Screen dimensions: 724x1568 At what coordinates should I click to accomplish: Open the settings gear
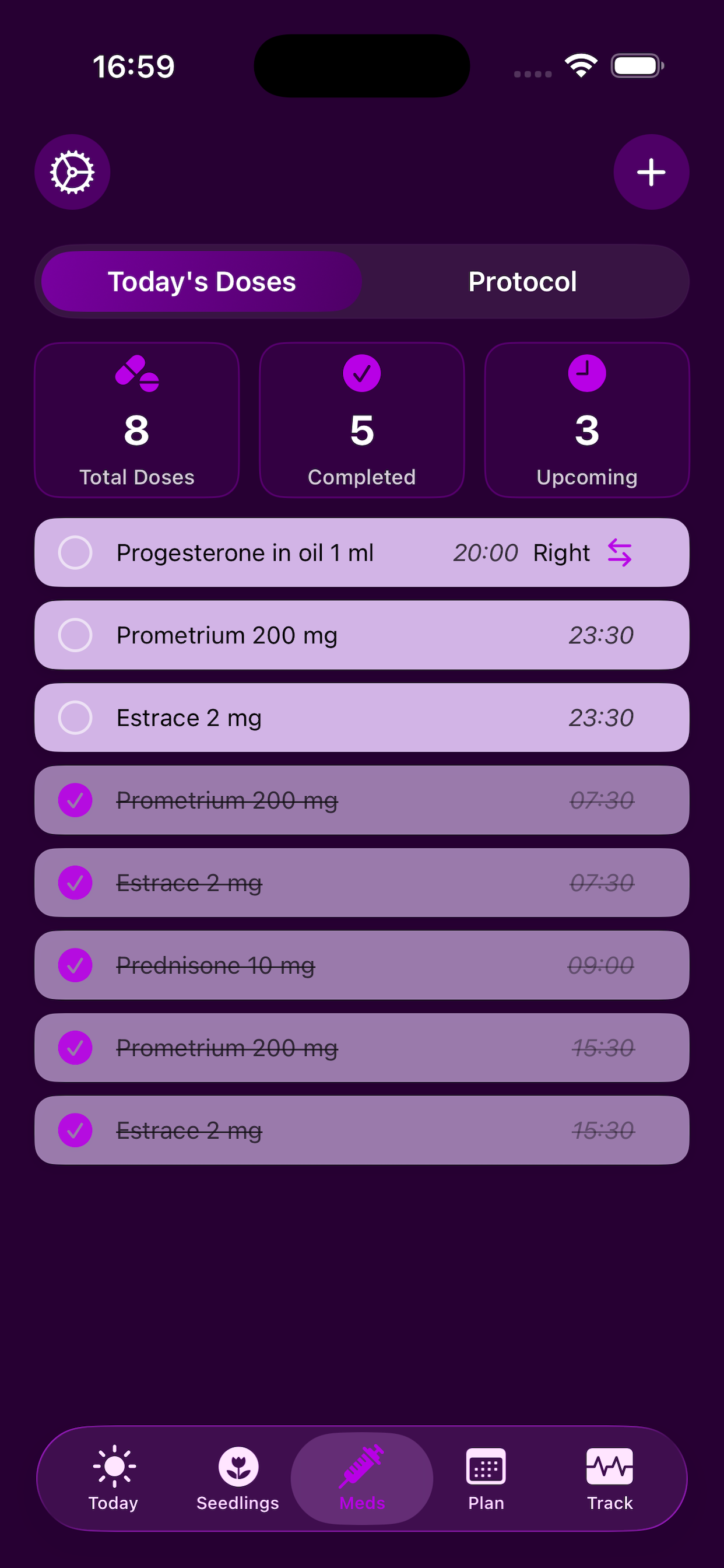(72, 172)
